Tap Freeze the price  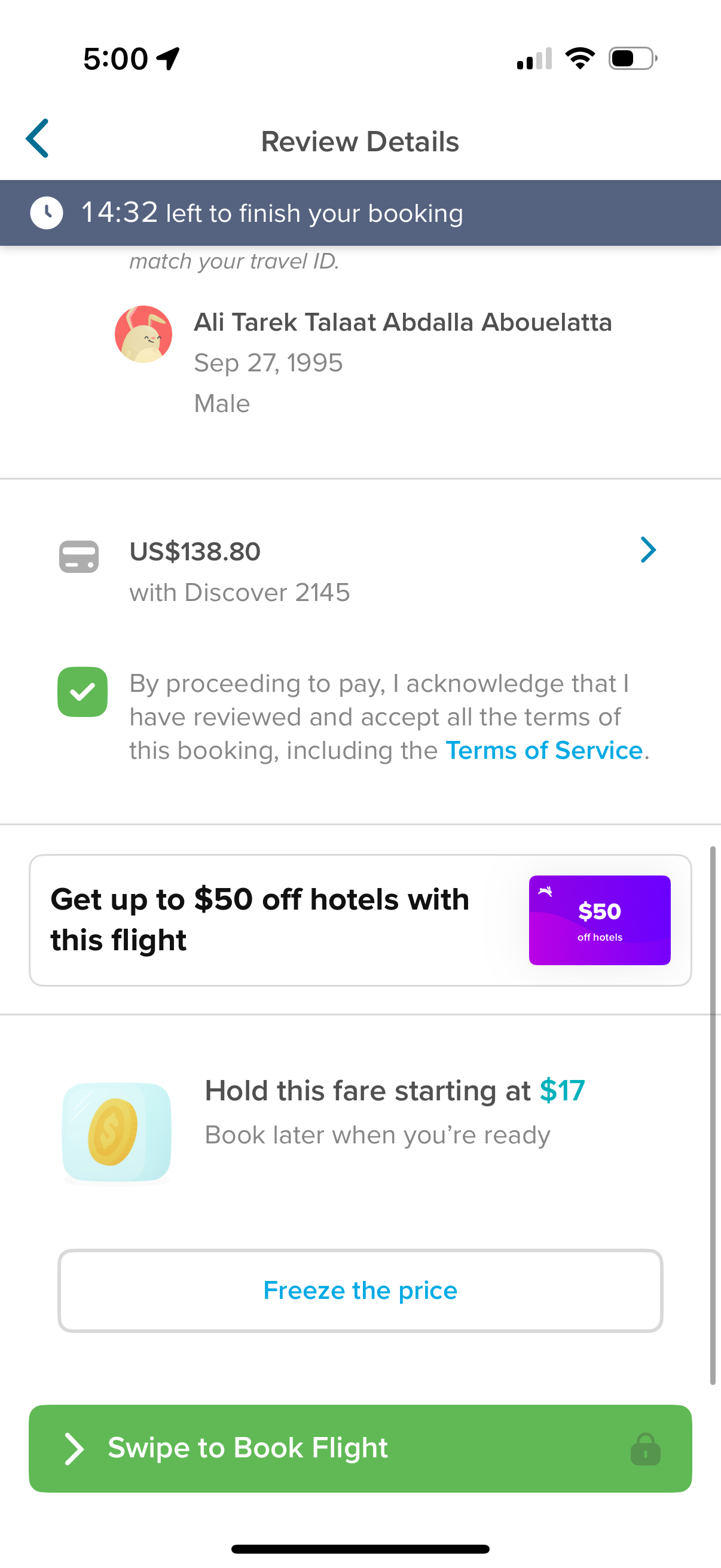360,1290
